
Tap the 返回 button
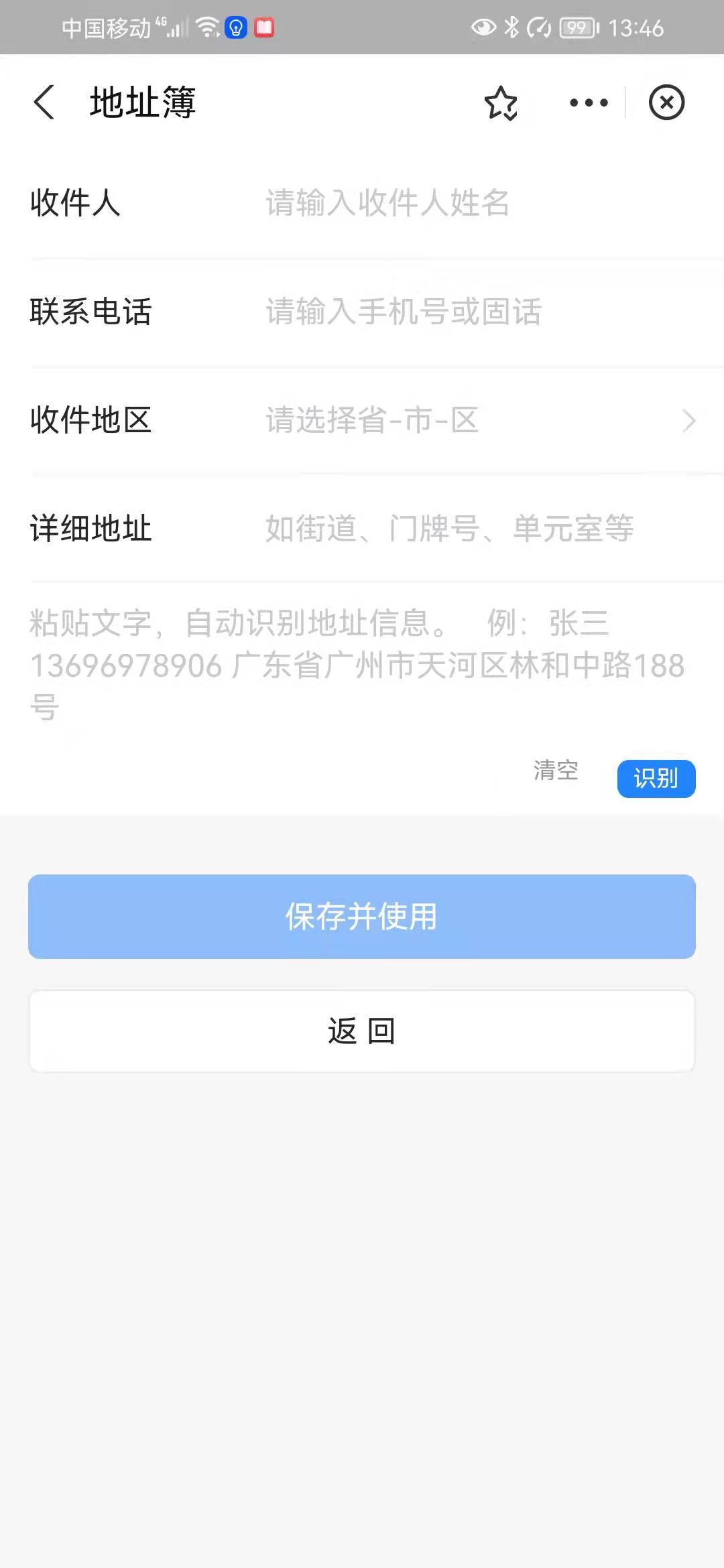coord(362,1031)
